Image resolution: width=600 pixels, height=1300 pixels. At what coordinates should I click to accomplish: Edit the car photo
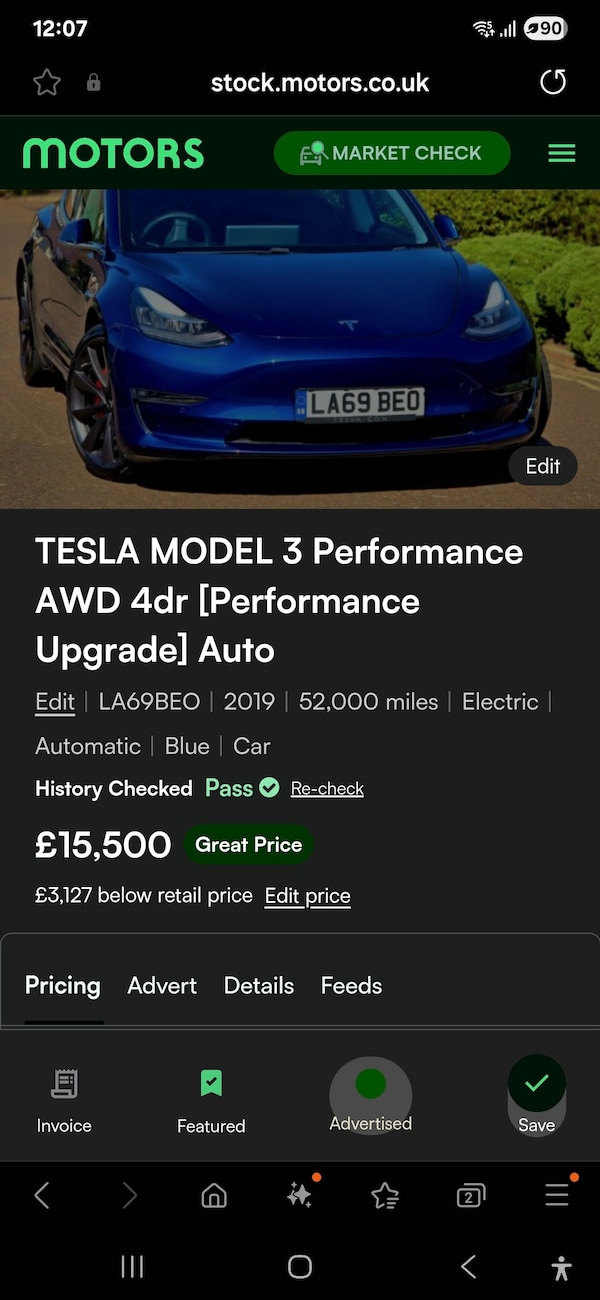pyautogui.click(x=543, y=466)
